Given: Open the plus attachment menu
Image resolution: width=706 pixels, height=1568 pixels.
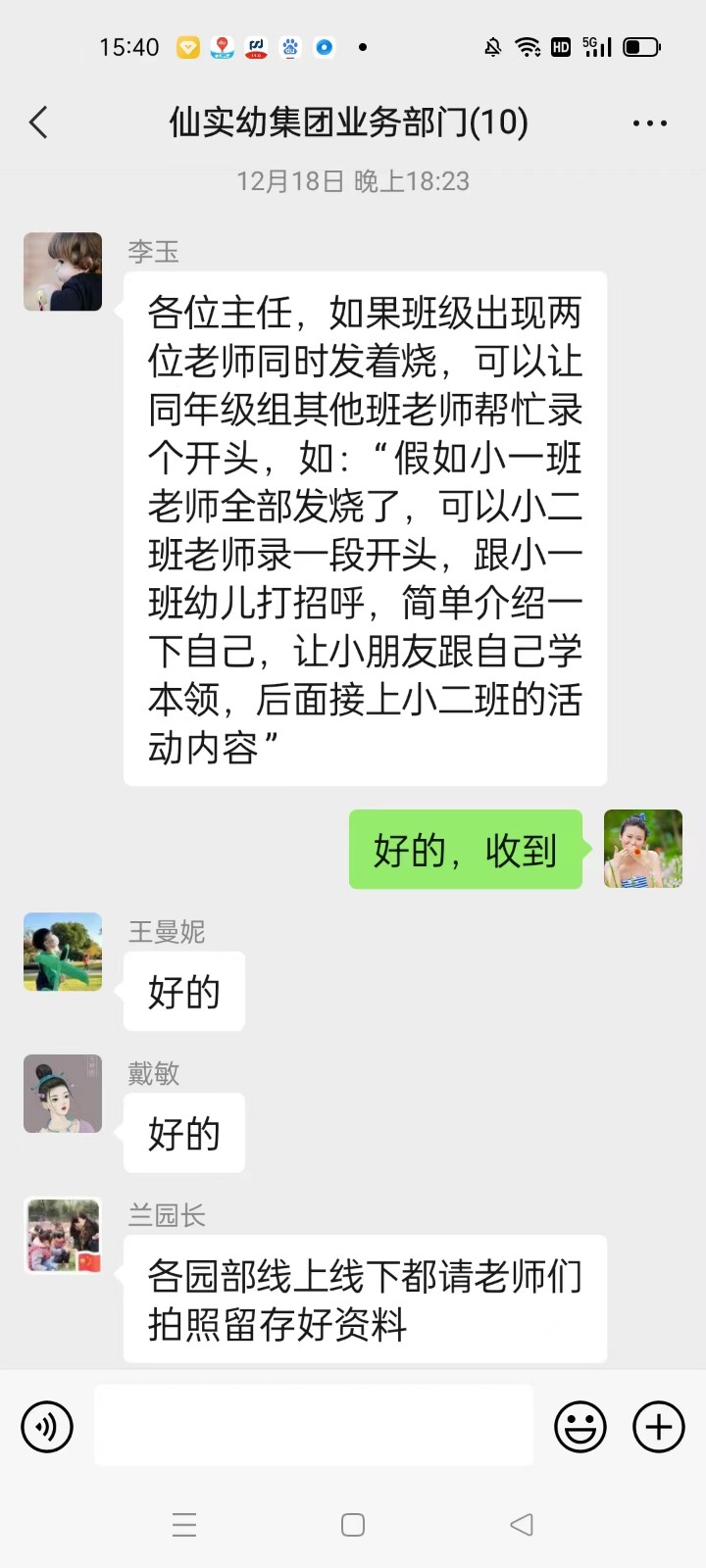Looking at the screenshot, I should point(658,1426).
